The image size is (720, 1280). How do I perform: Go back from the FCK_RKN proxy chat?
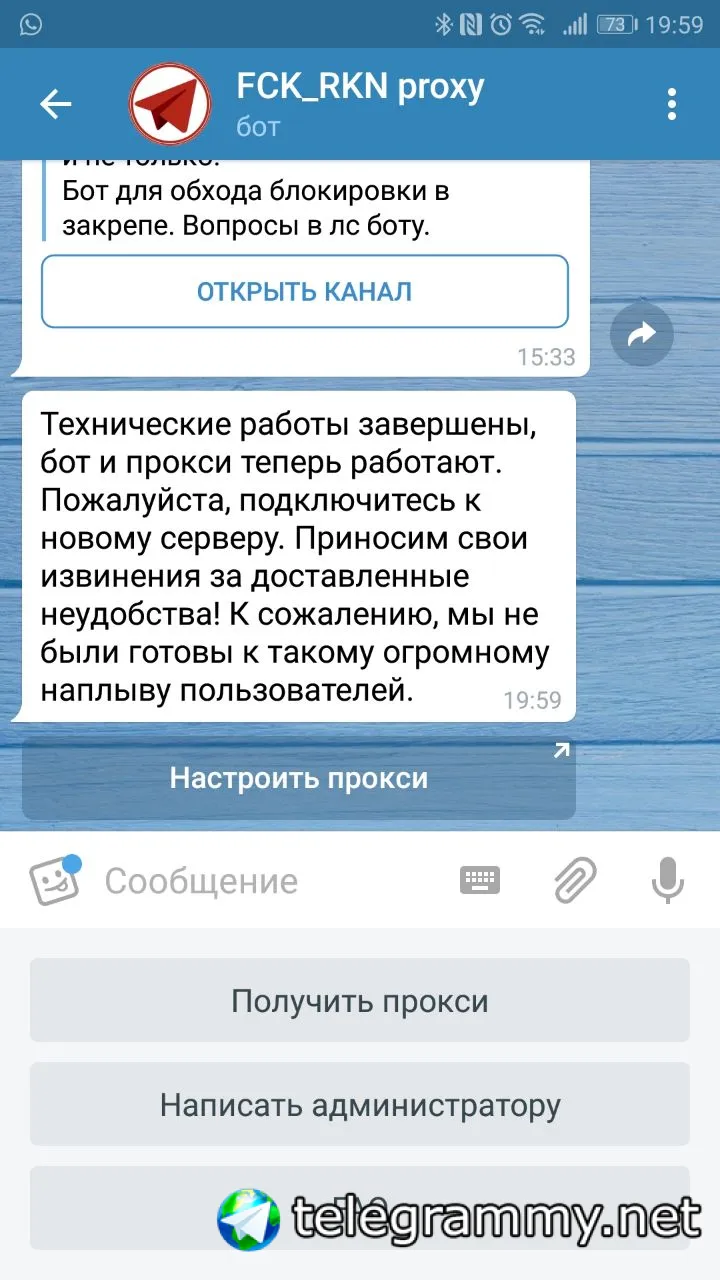pyautogui.click(x=55, y=104)
